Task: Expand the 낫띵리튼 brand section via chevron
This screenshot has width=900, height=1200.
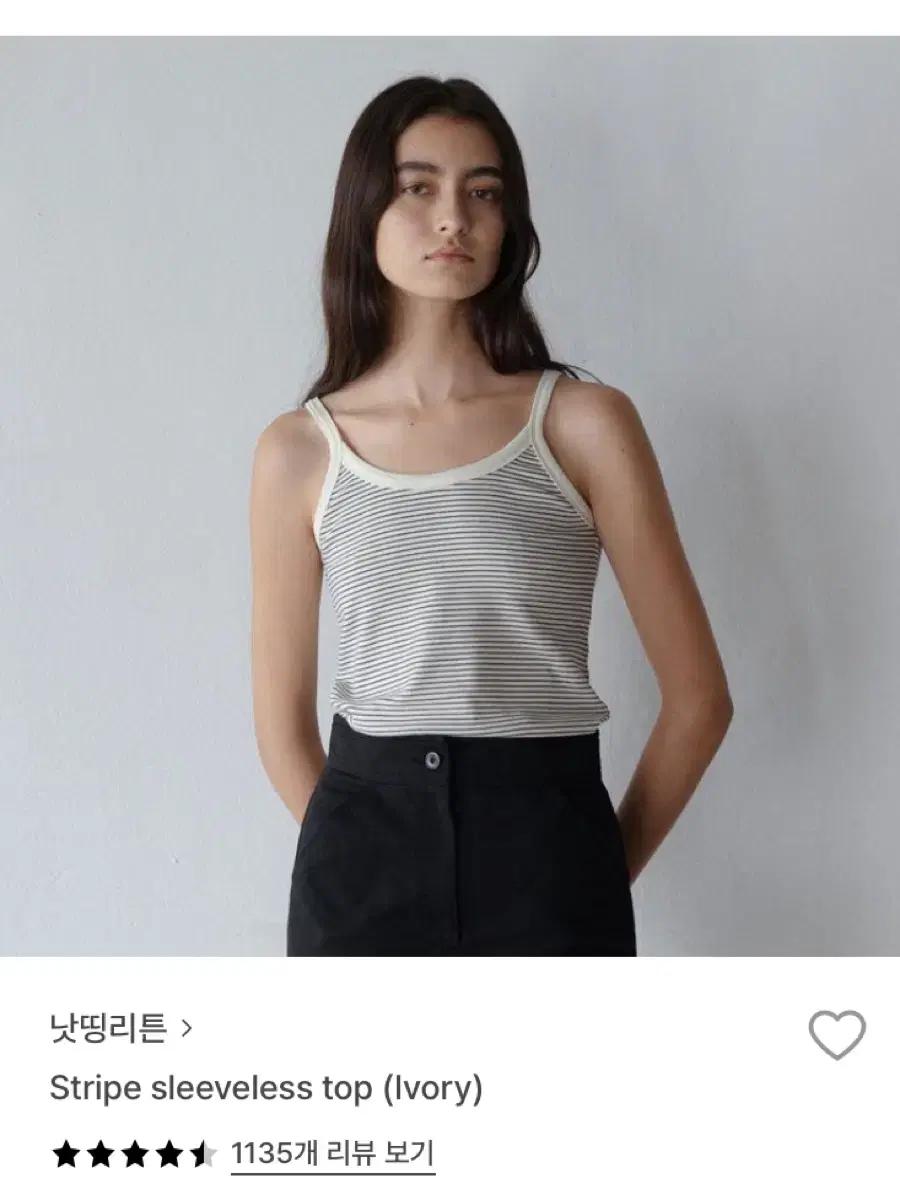Action: click(x=185, y=1026)
